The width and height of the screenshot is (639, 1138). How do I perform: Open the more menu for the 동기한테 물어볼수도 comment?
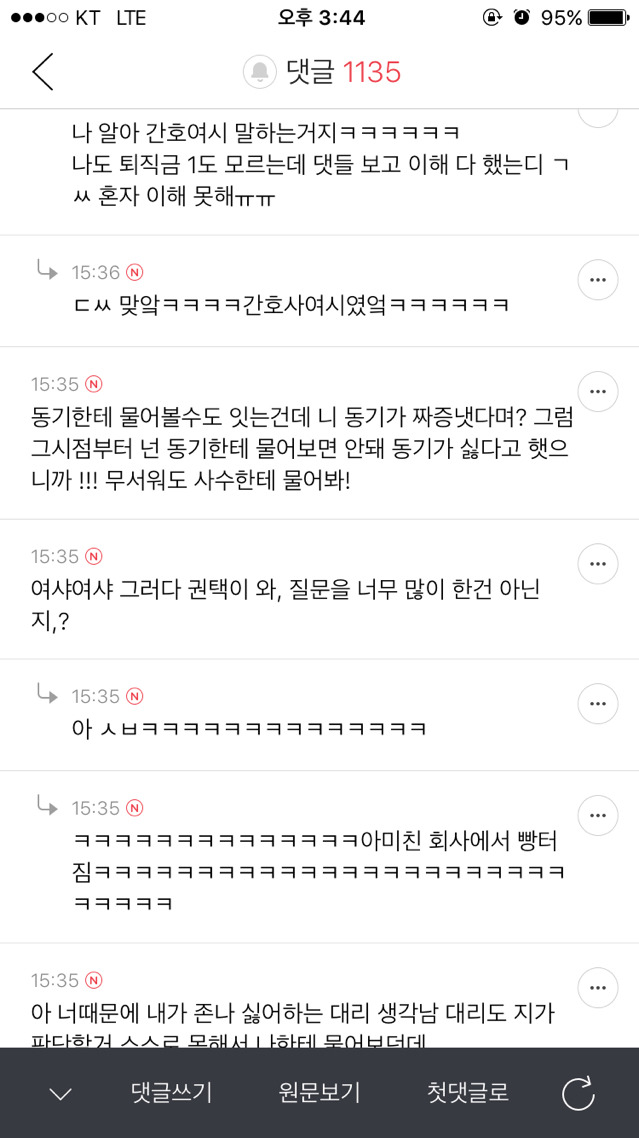597,392
